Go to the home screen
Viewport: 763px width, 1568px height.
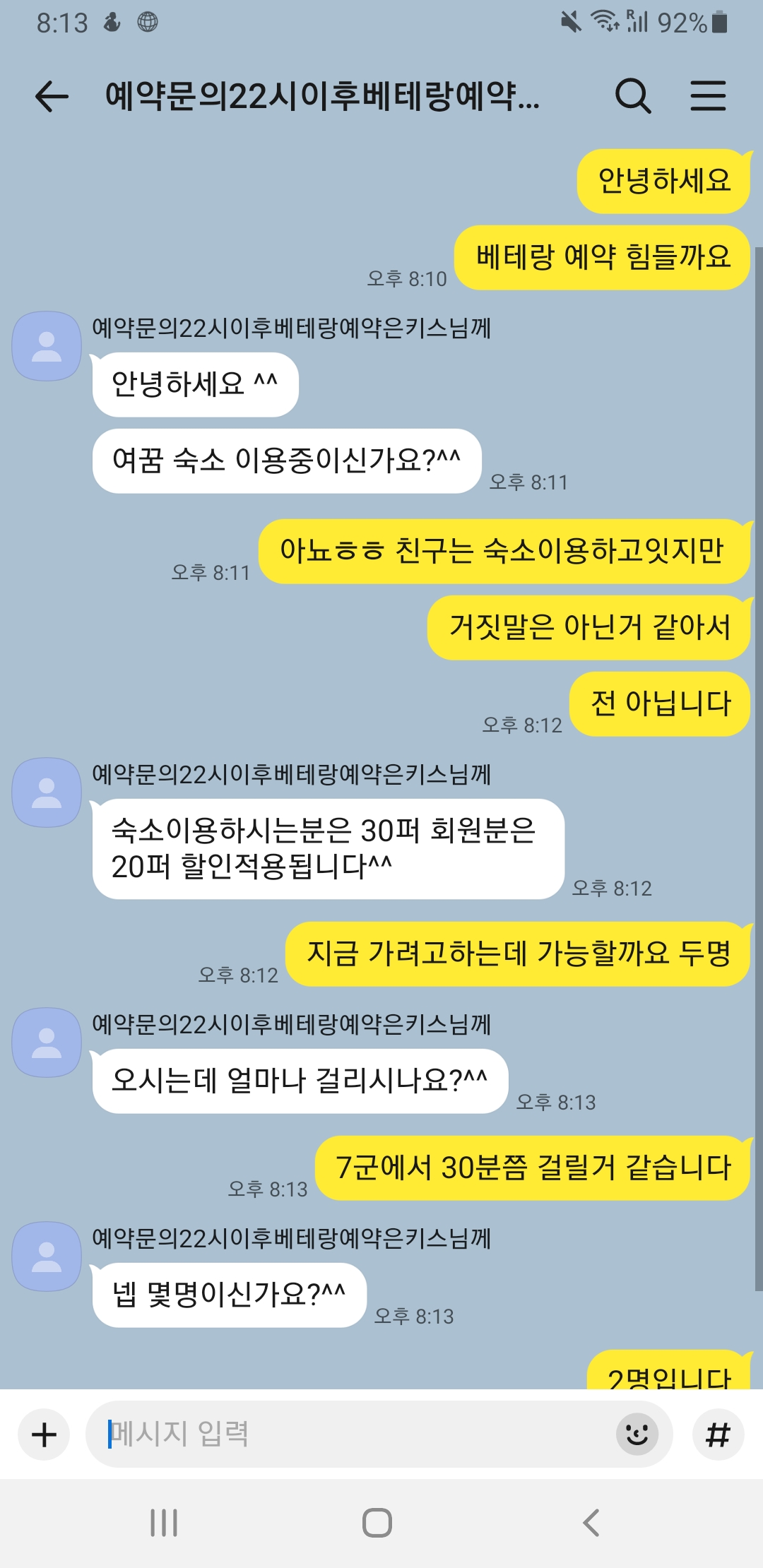click(x=377, y=1523)
